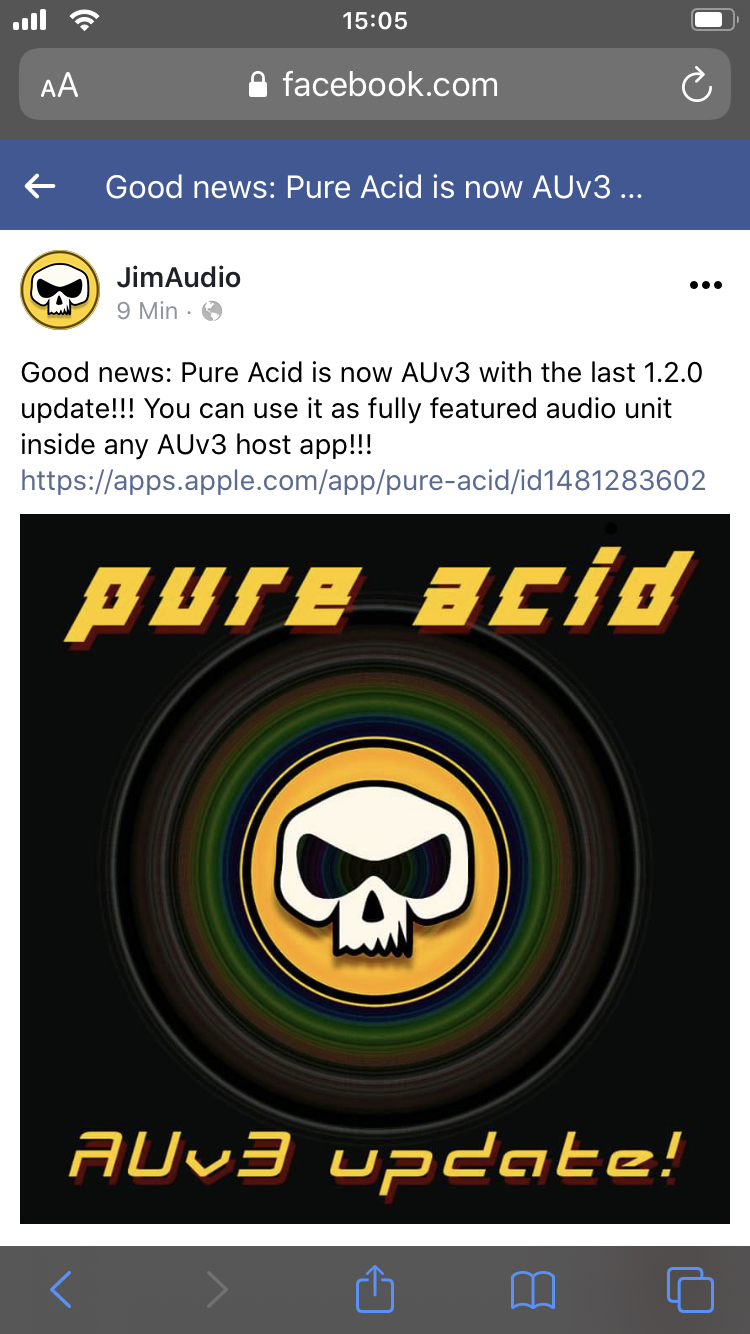Image resolution: width=750 pixels, height=1334 pixels.
Task: Open the apps.apple.com Pure Acid link
Action: (363, 480)
